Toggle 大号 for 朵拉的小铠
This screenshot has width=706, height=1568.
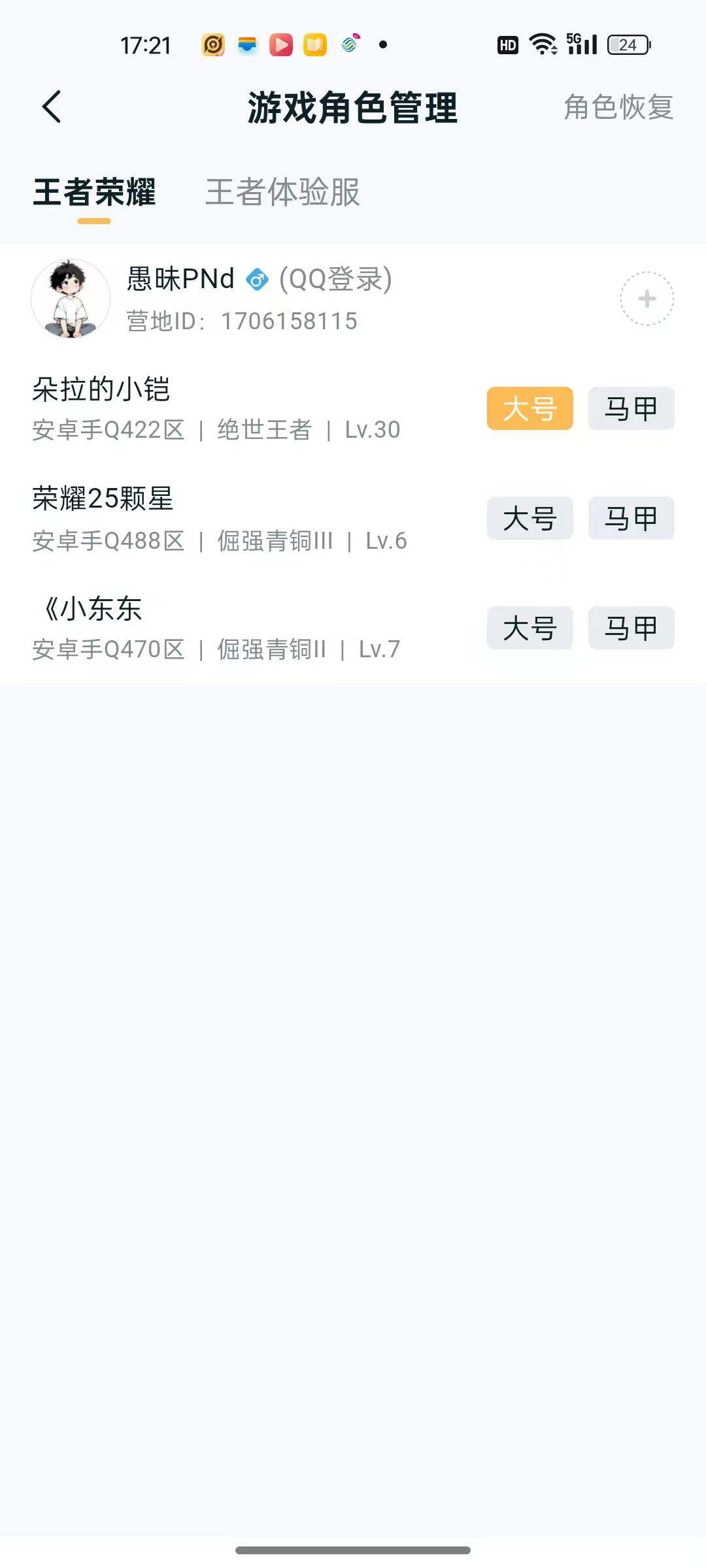(529, 408)
